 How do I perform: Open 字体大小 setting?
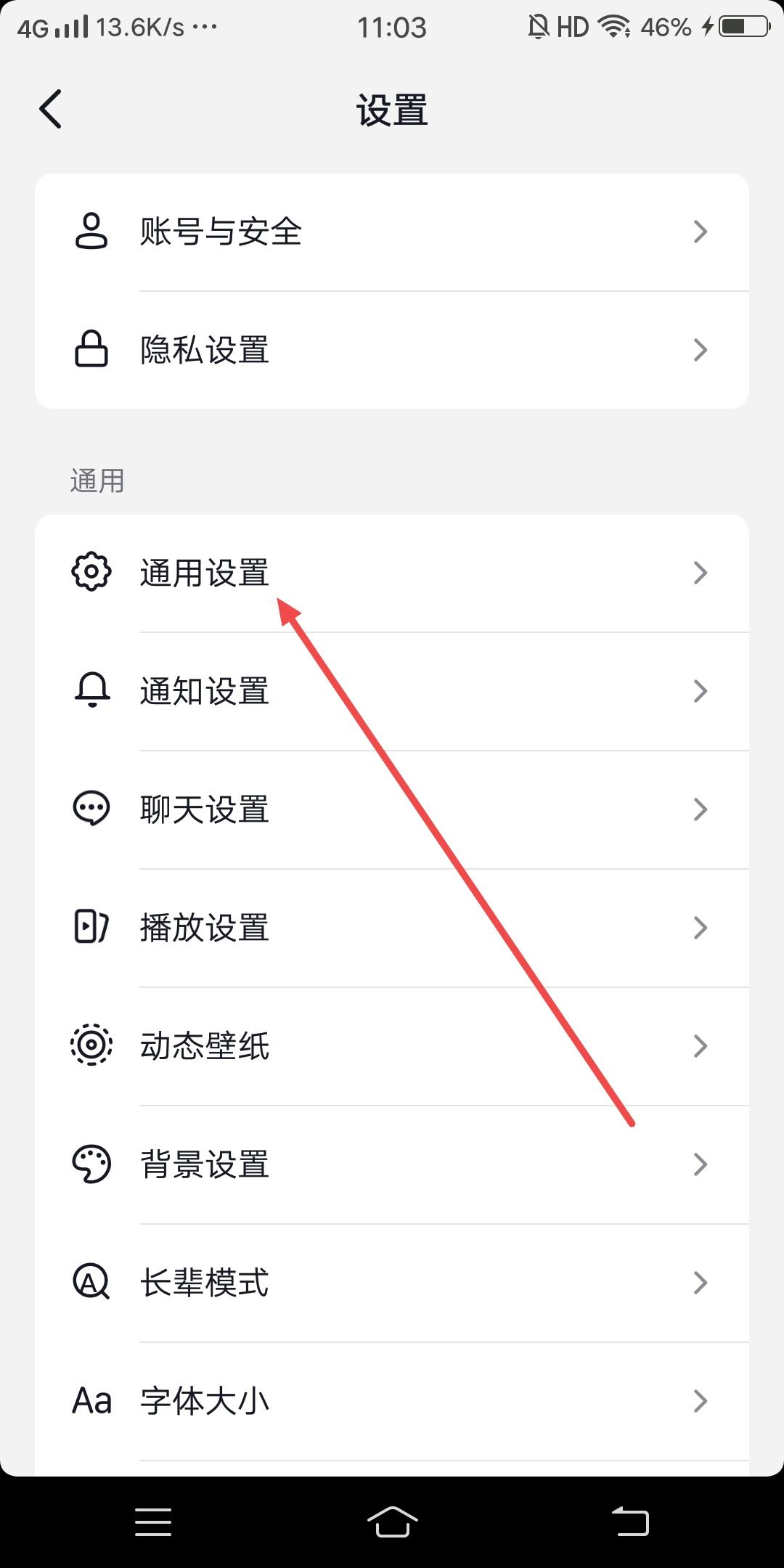[x=392, y=1401]
